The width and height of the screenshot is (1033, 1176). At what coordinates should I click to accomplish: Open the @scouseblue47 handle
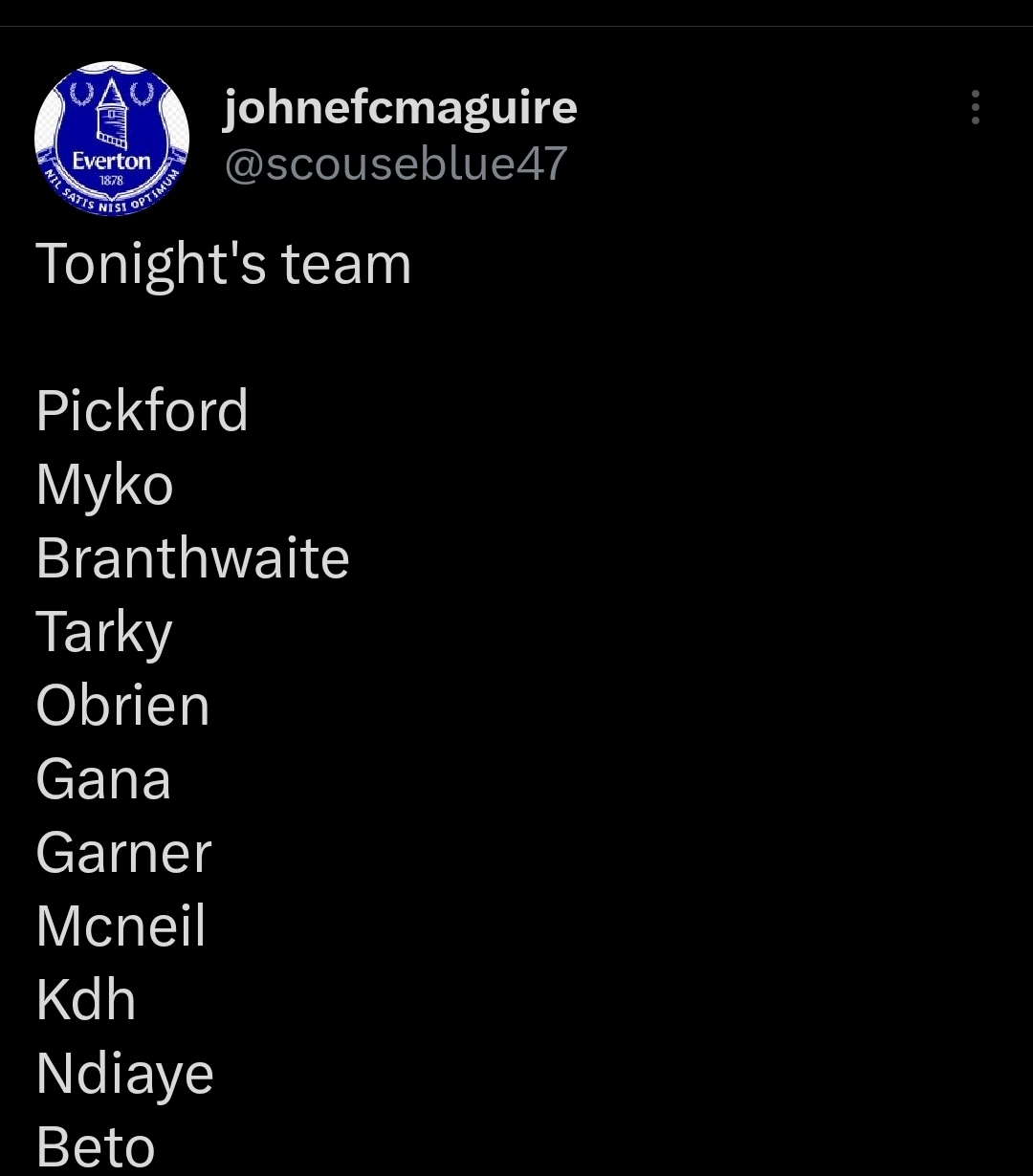click(396, 163)
